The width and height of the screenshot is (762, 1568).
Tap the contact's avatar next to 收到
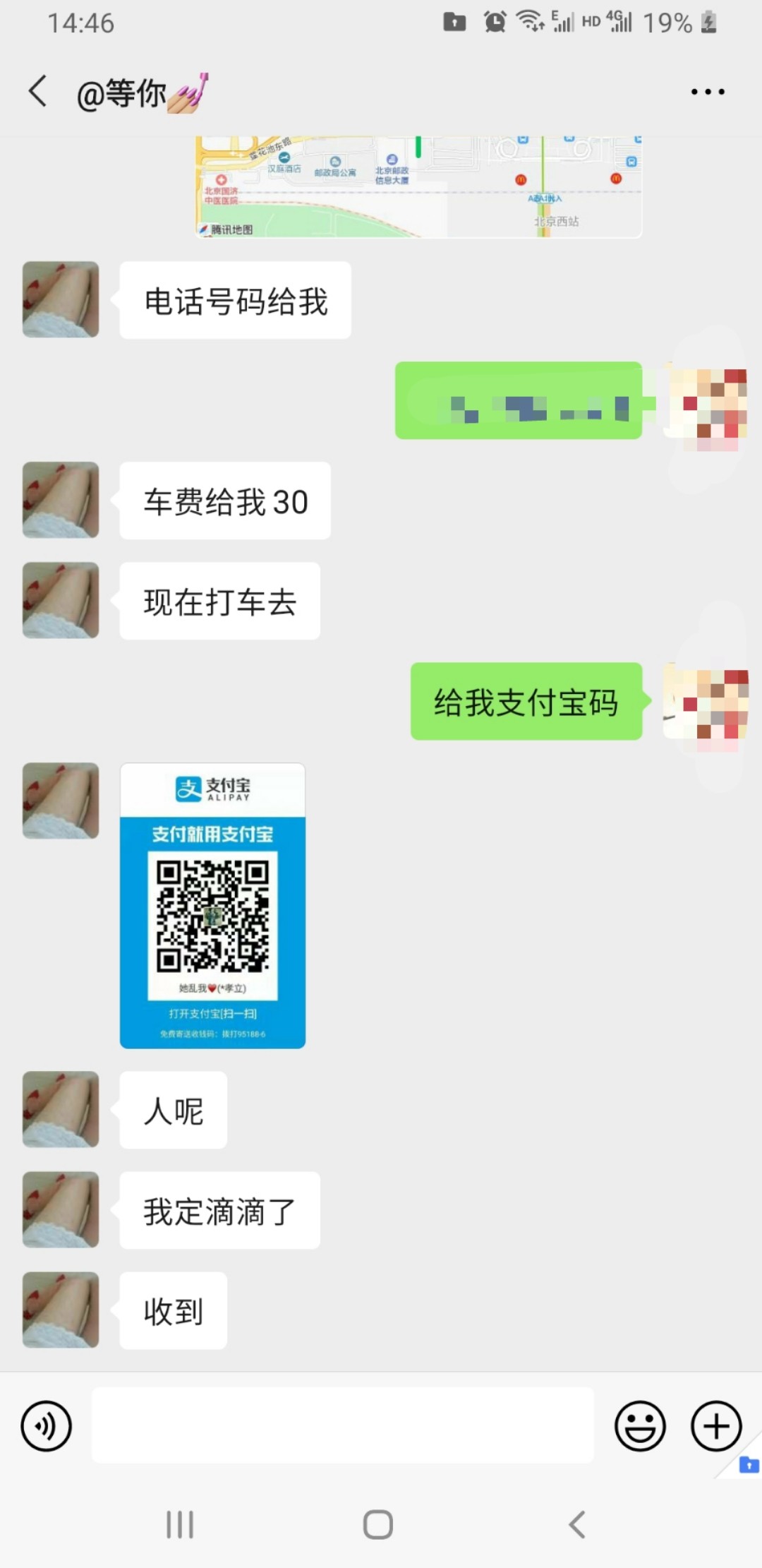[61, 1311]
